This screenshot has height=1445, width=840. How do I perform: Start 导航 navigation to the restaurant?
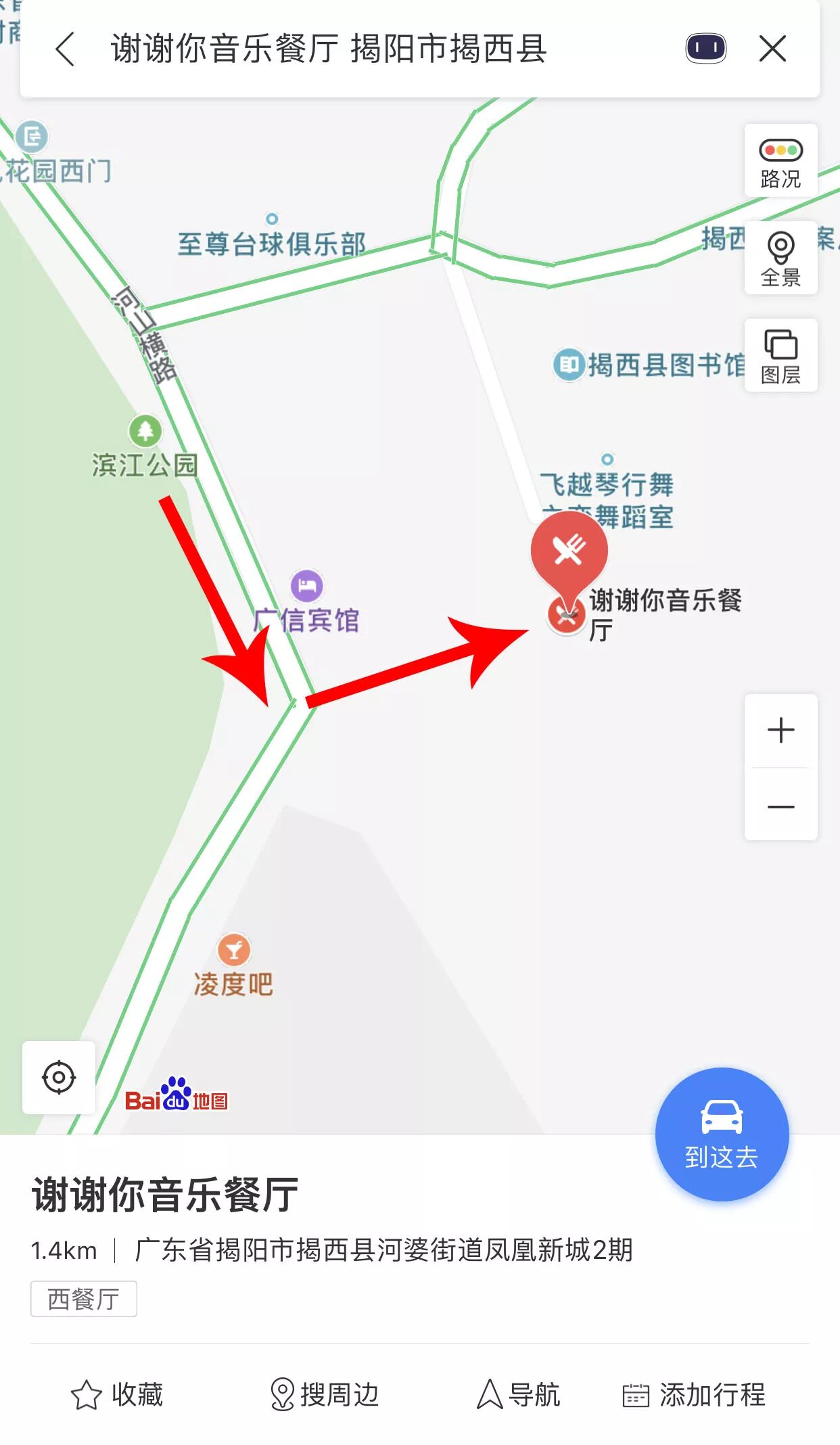coord(519,1395)
